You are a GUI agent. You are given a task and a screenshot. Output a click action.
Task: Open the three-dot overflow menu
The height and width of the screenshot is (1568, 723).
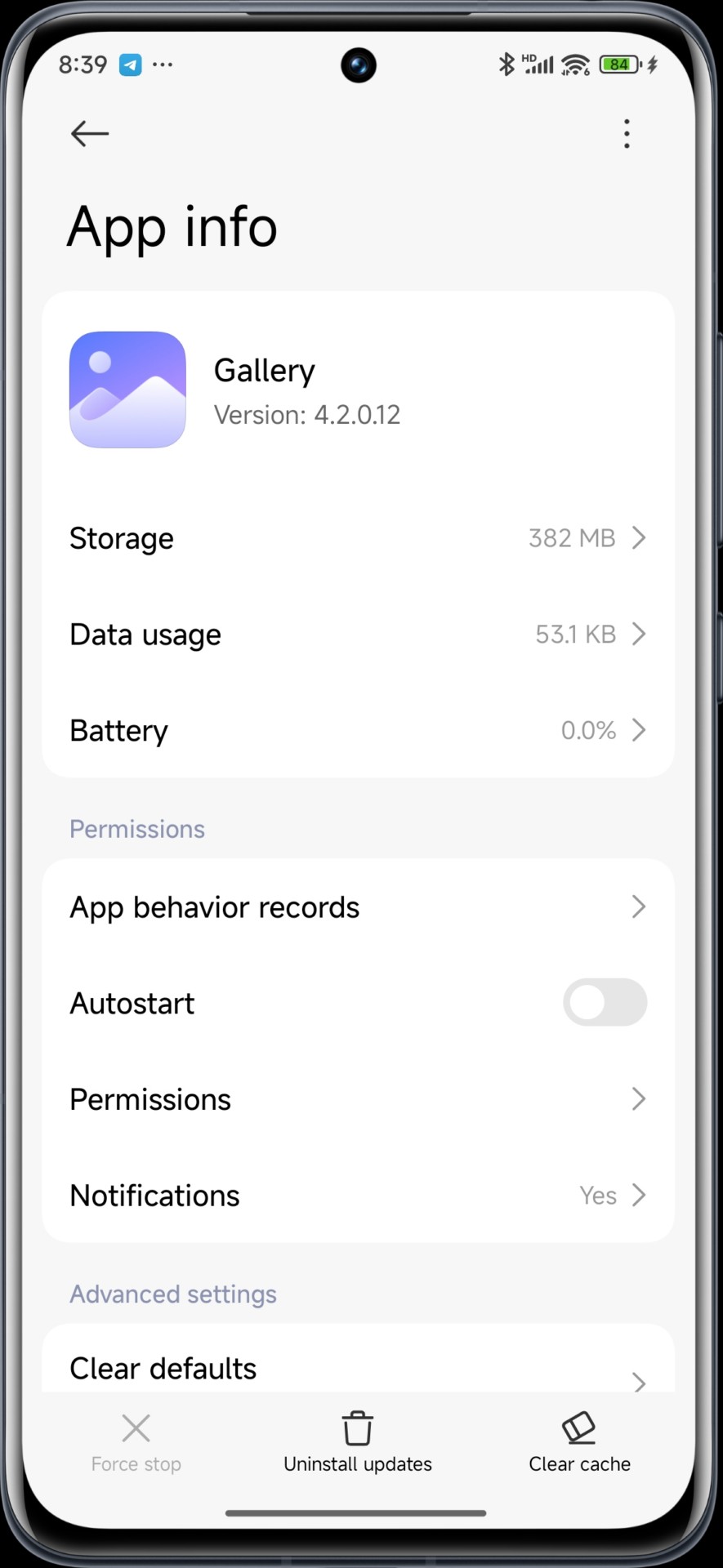(627, 133)
